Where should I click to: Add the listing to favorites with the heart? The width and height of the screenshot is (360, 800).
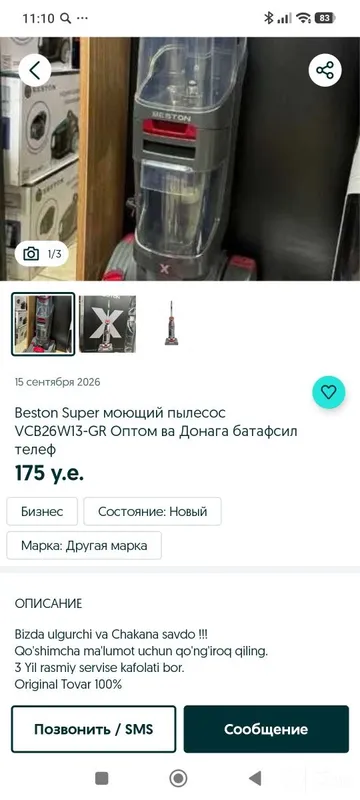point(328,392)
